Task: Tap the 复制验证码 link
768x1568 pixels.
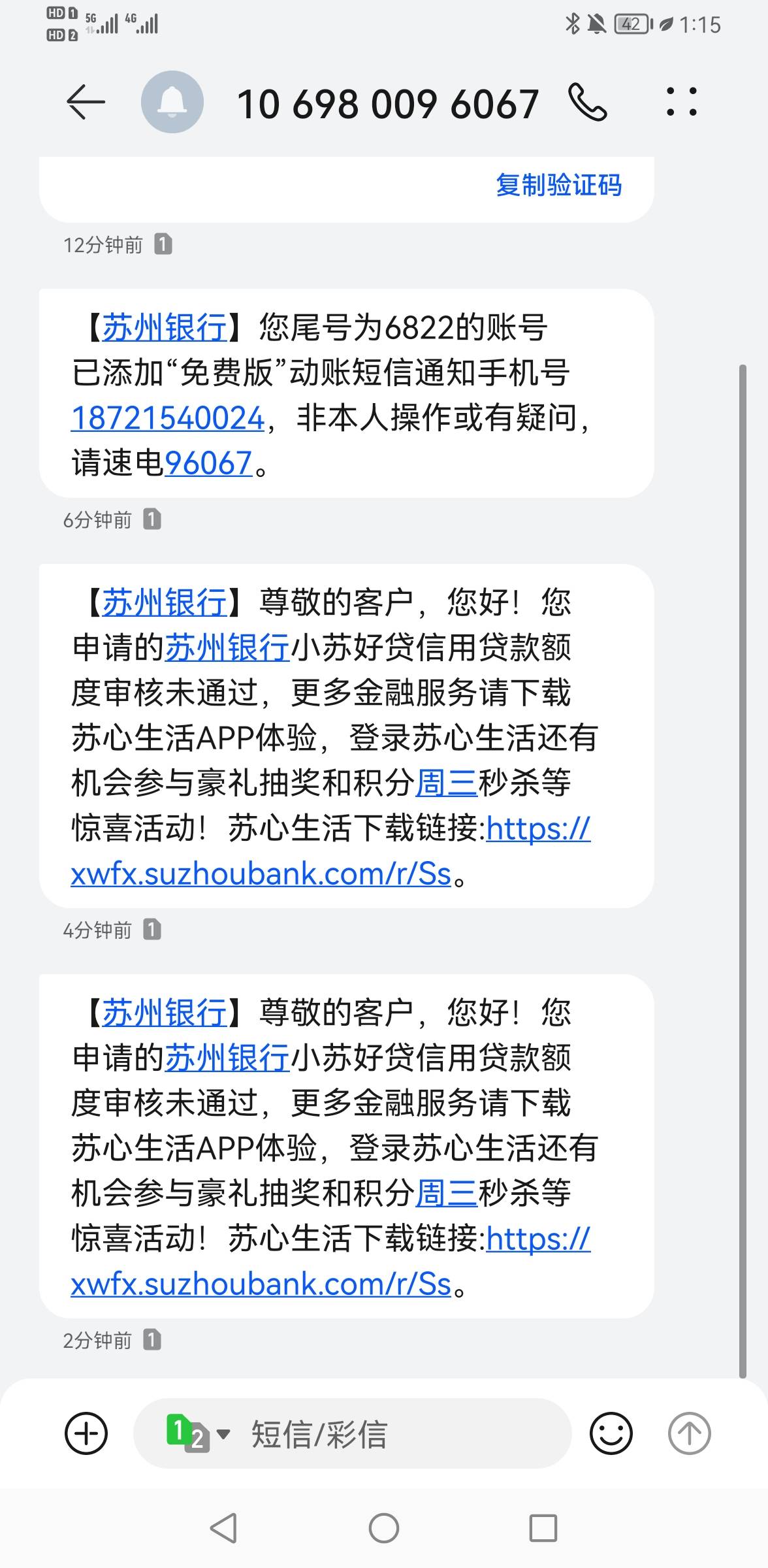Action: click(558, 186)
